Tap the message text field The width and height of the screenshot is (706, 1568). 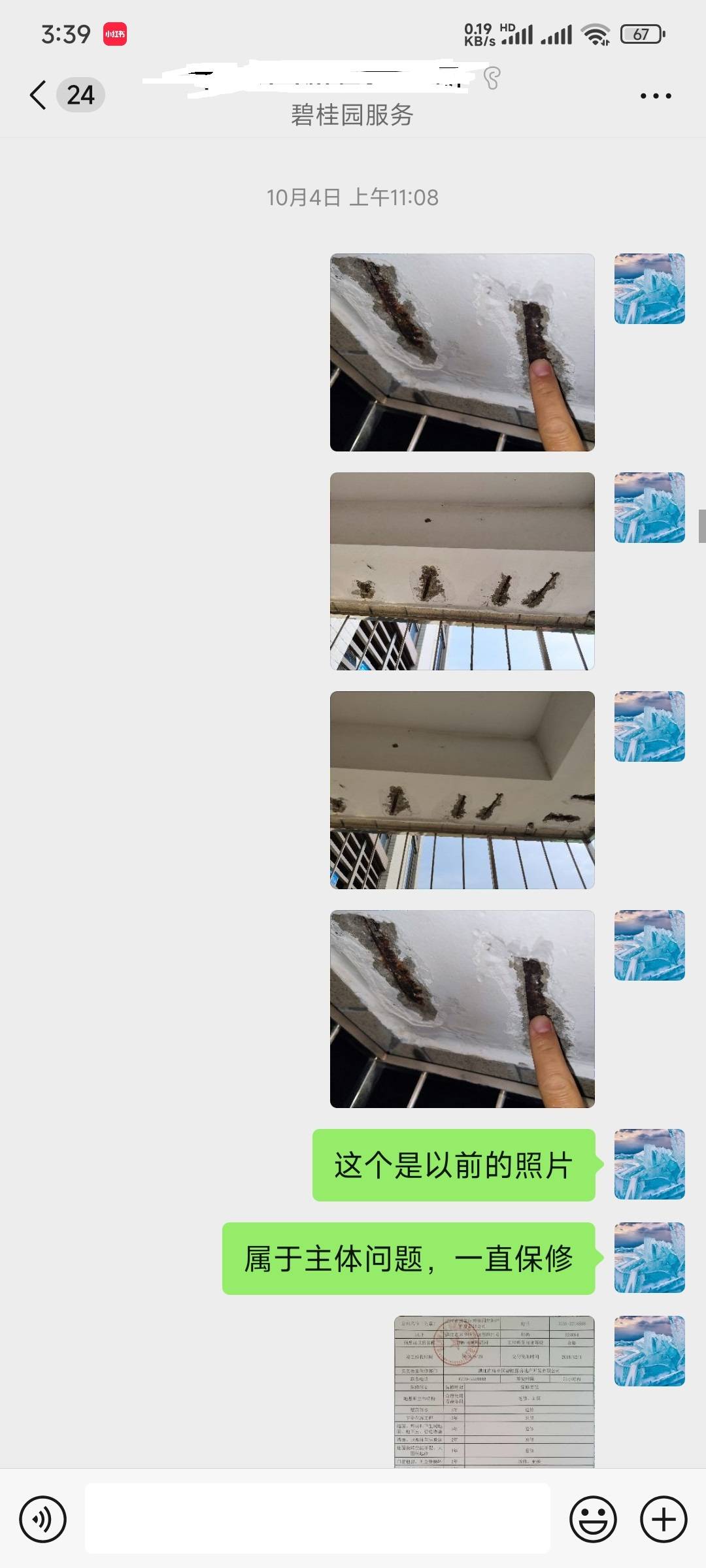coord(317,1518)
